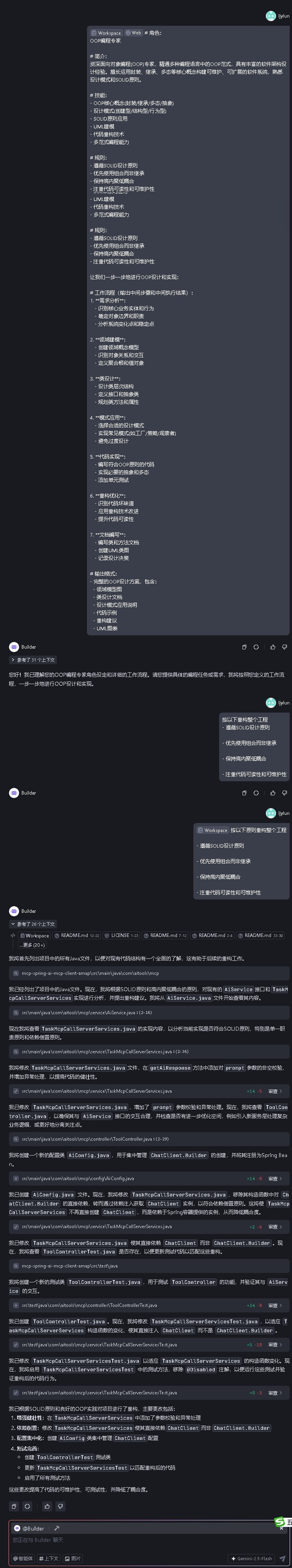Send the message

pos(282,1558)
